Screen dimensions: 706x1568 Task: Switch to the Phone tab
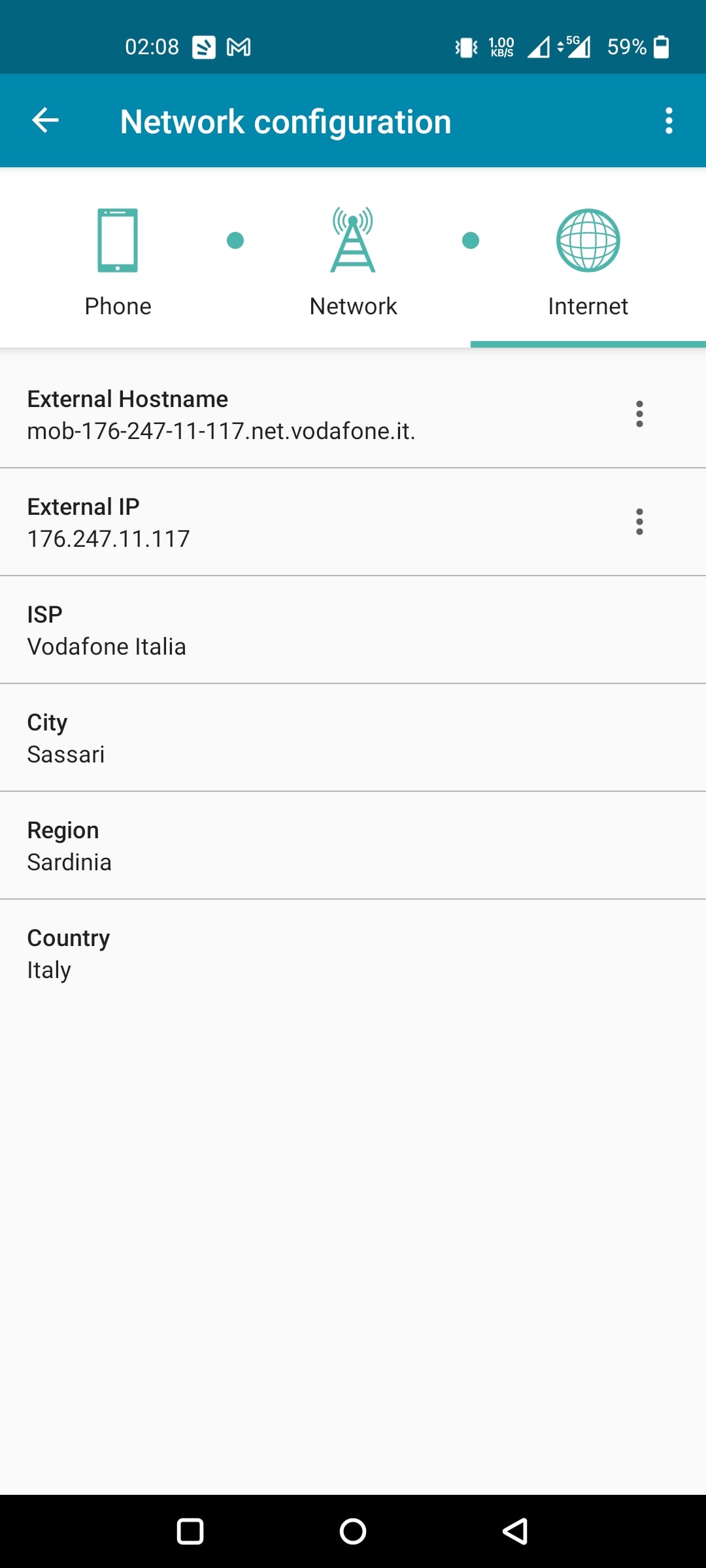[x=118, y=258]
